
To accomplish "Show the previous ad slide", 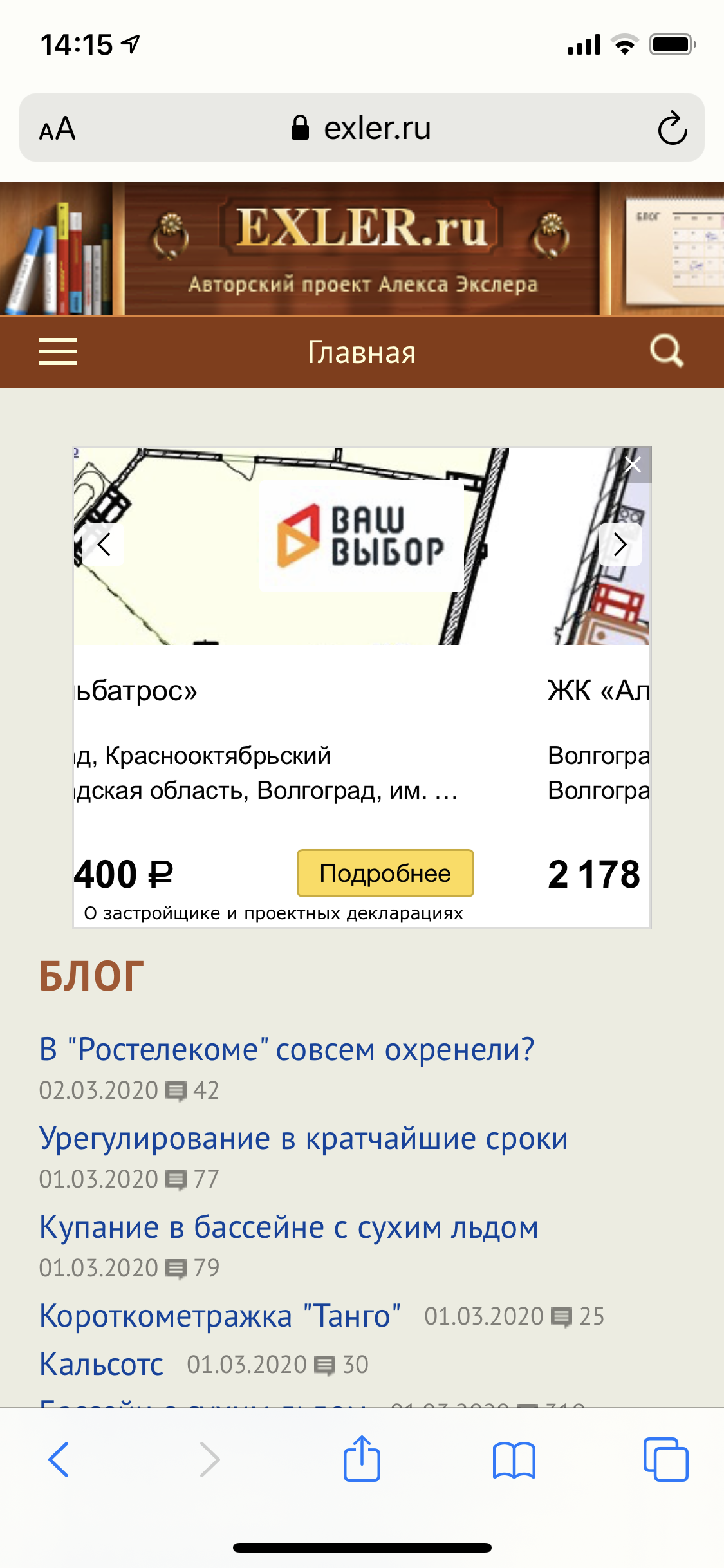I will tap(104, 545).
